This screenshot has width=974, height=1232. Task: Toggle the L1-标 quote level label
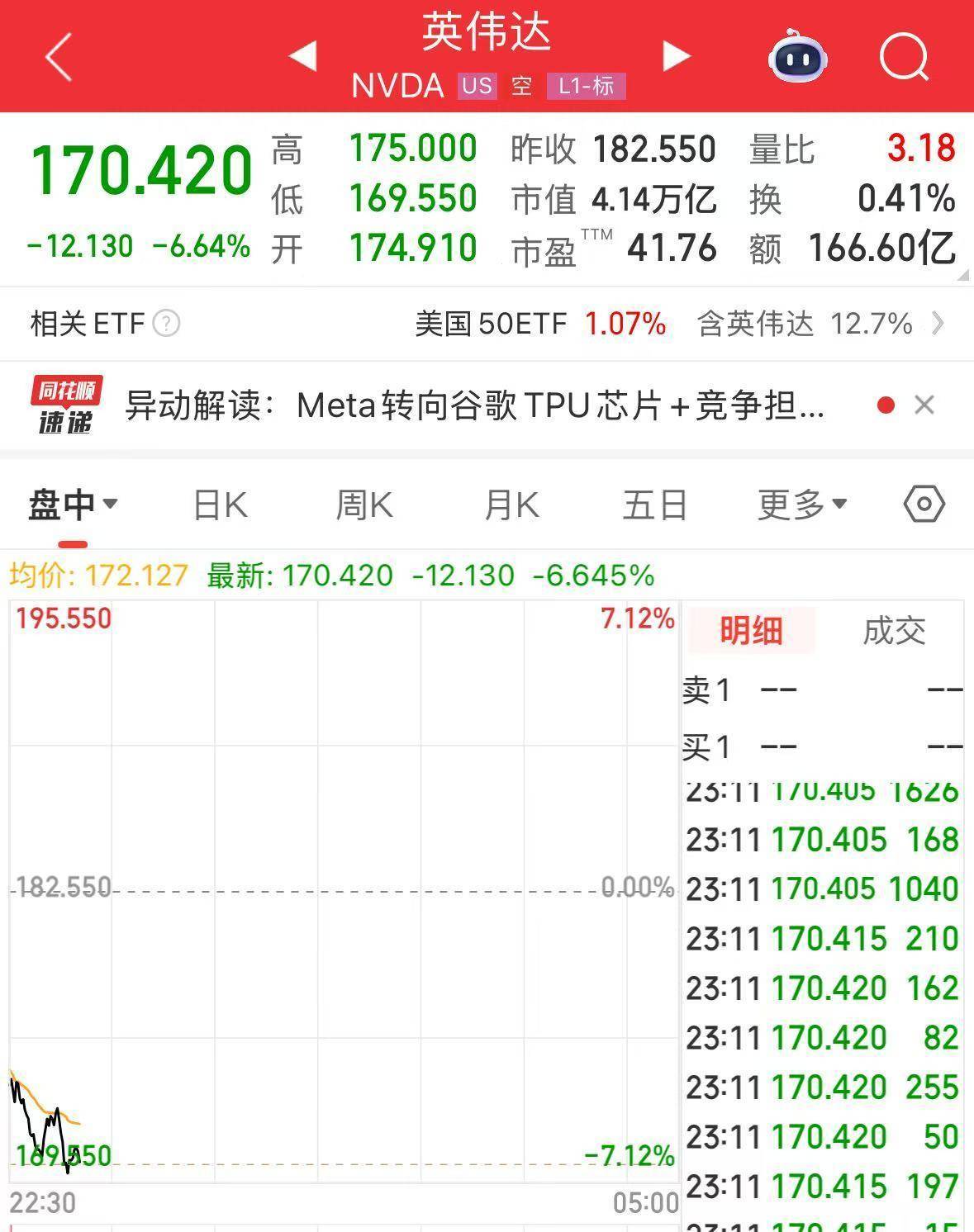click(585, 85)
